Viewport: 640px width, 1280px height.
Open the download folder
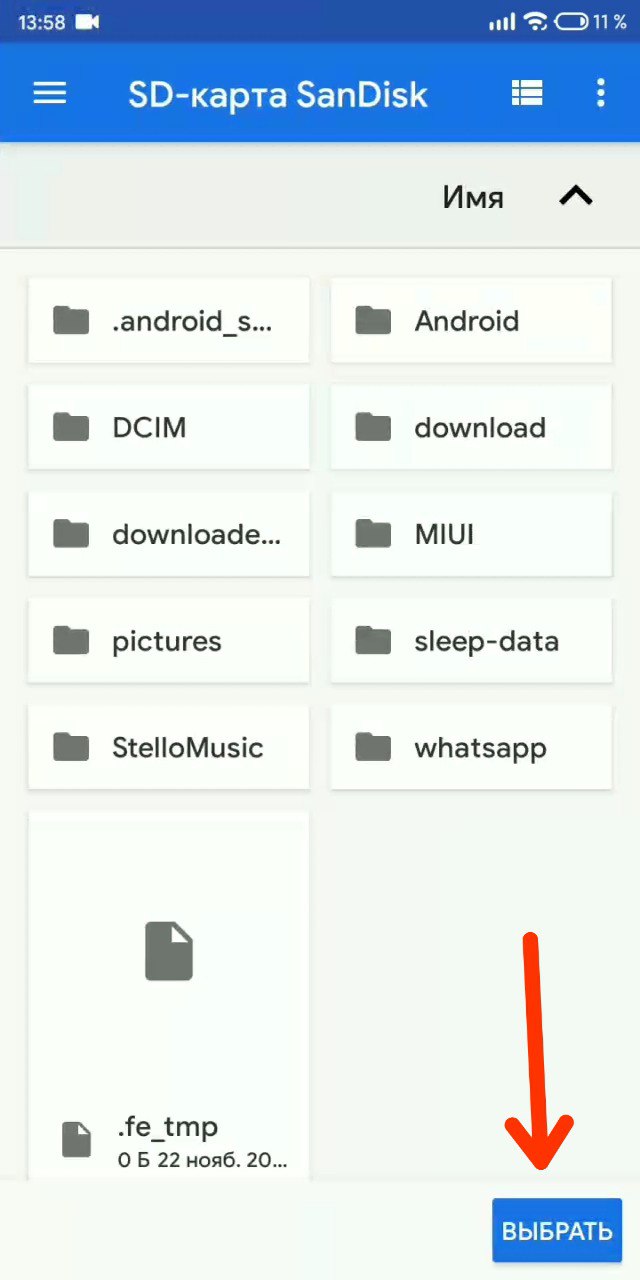coord(471,428)
